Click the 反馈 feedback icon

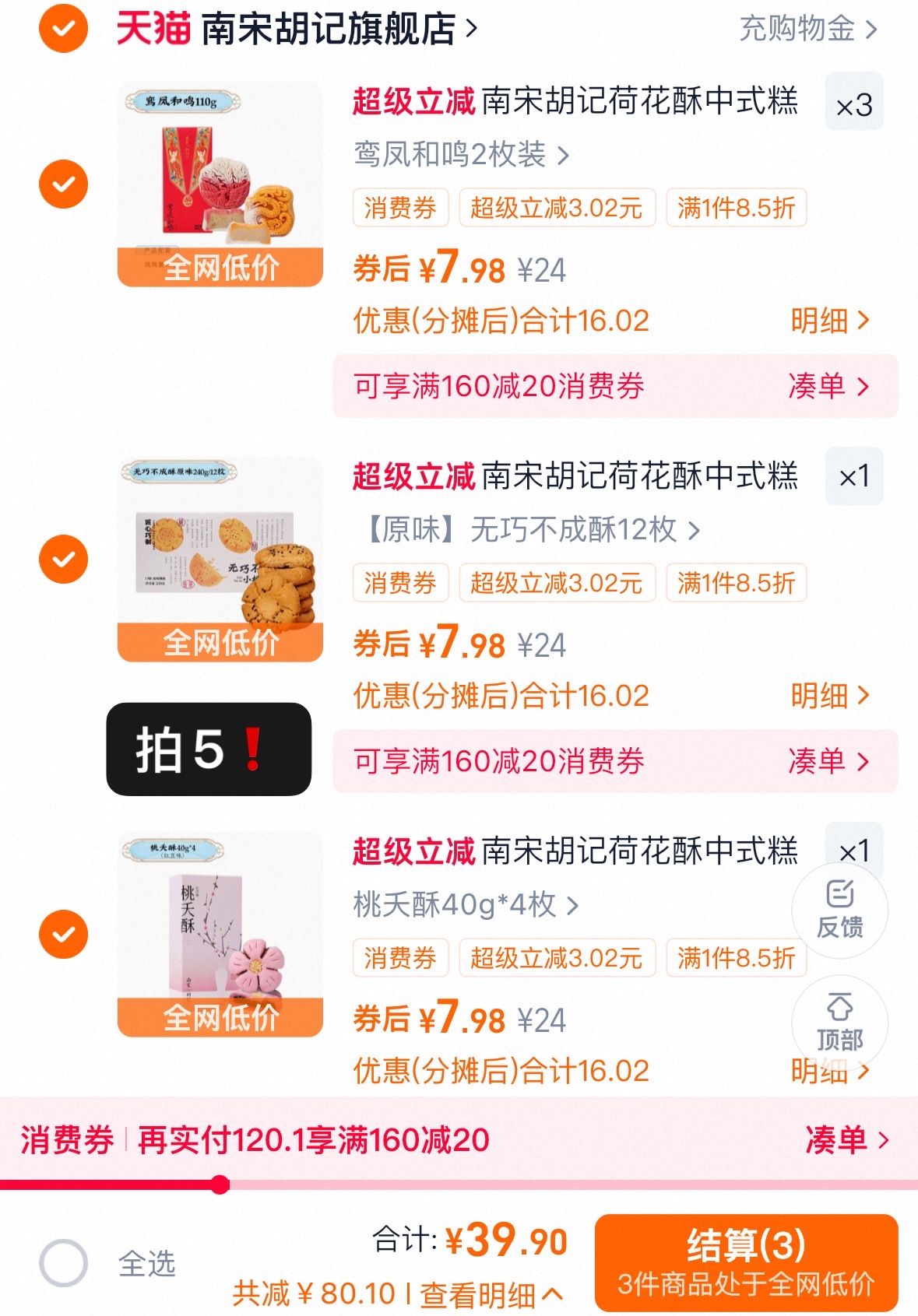(839, 911)
